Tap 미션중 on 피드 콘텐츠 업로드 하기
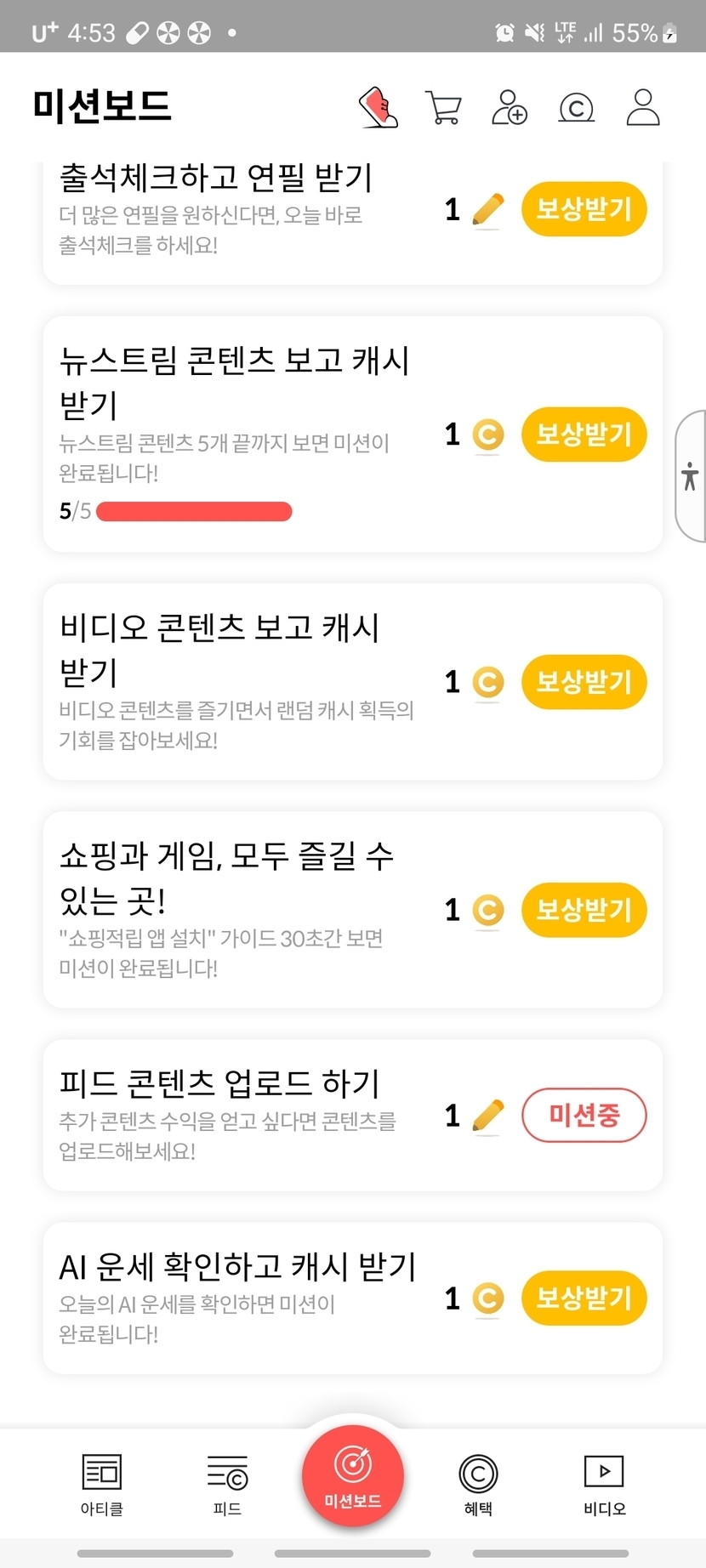 584,1115
